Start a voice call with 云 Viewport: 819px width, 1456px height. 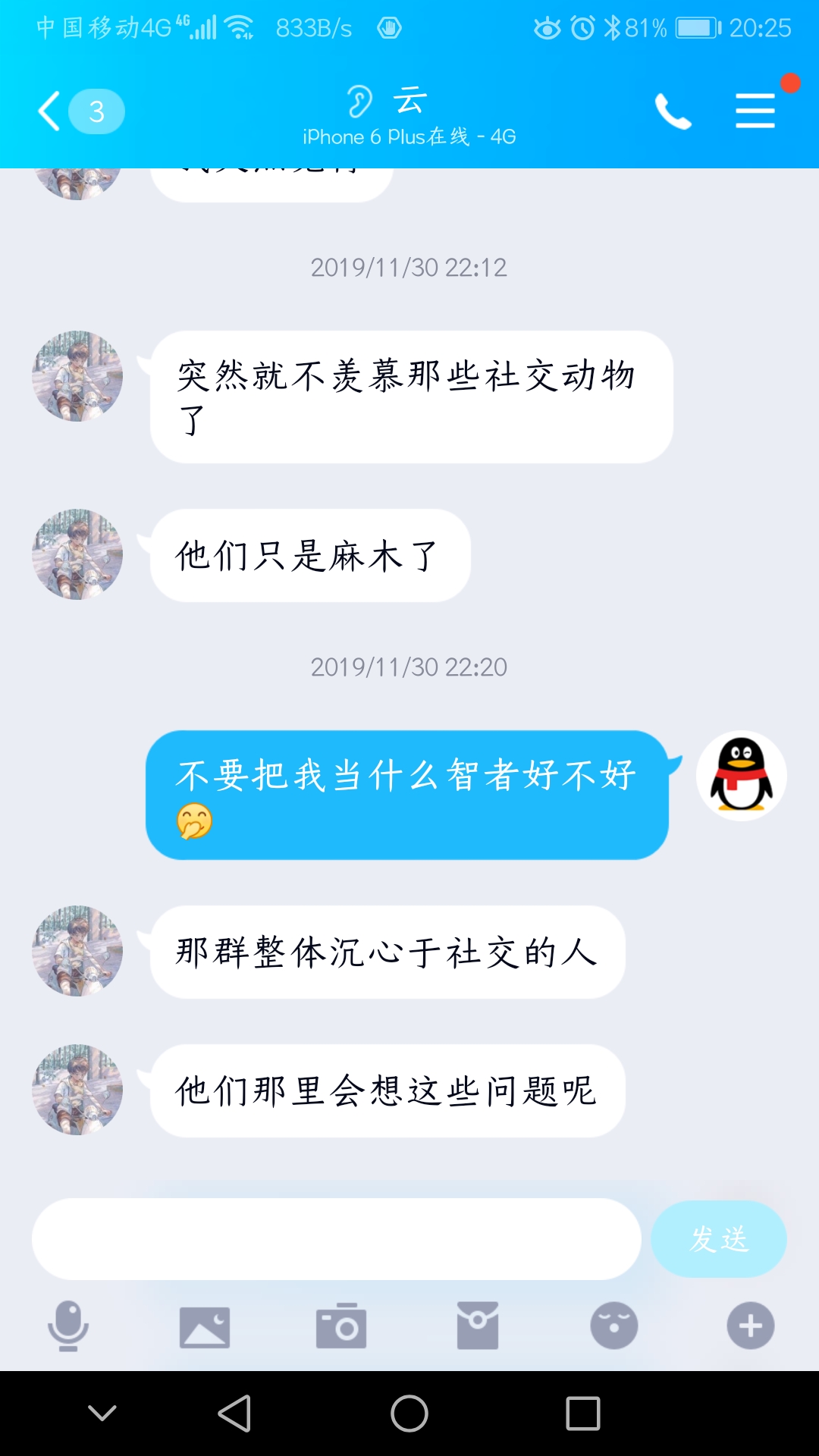coord(673,111)
